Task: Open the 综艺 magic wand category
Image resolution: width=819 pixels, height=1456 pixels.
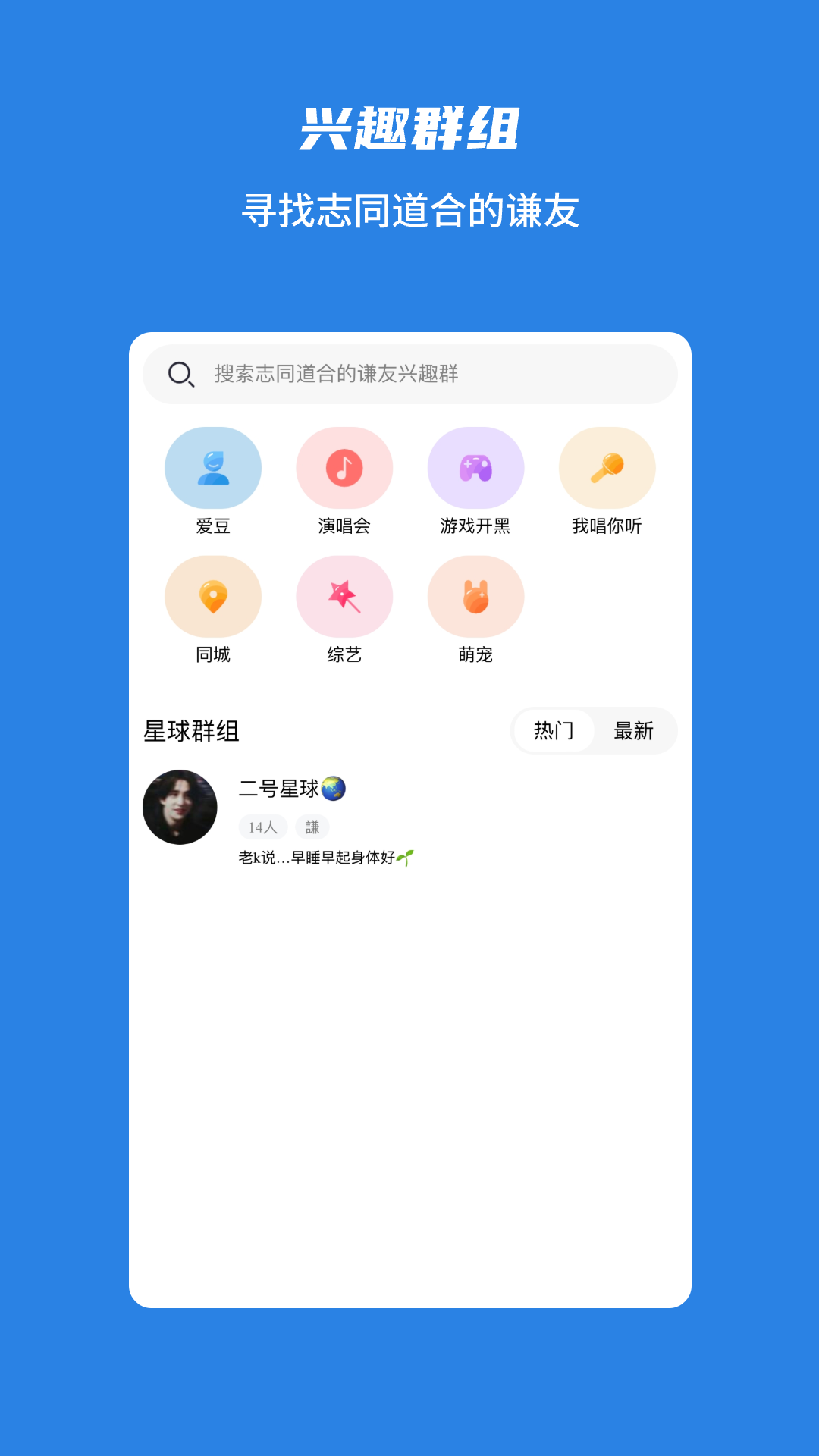Action: click(x=344, y=597)
